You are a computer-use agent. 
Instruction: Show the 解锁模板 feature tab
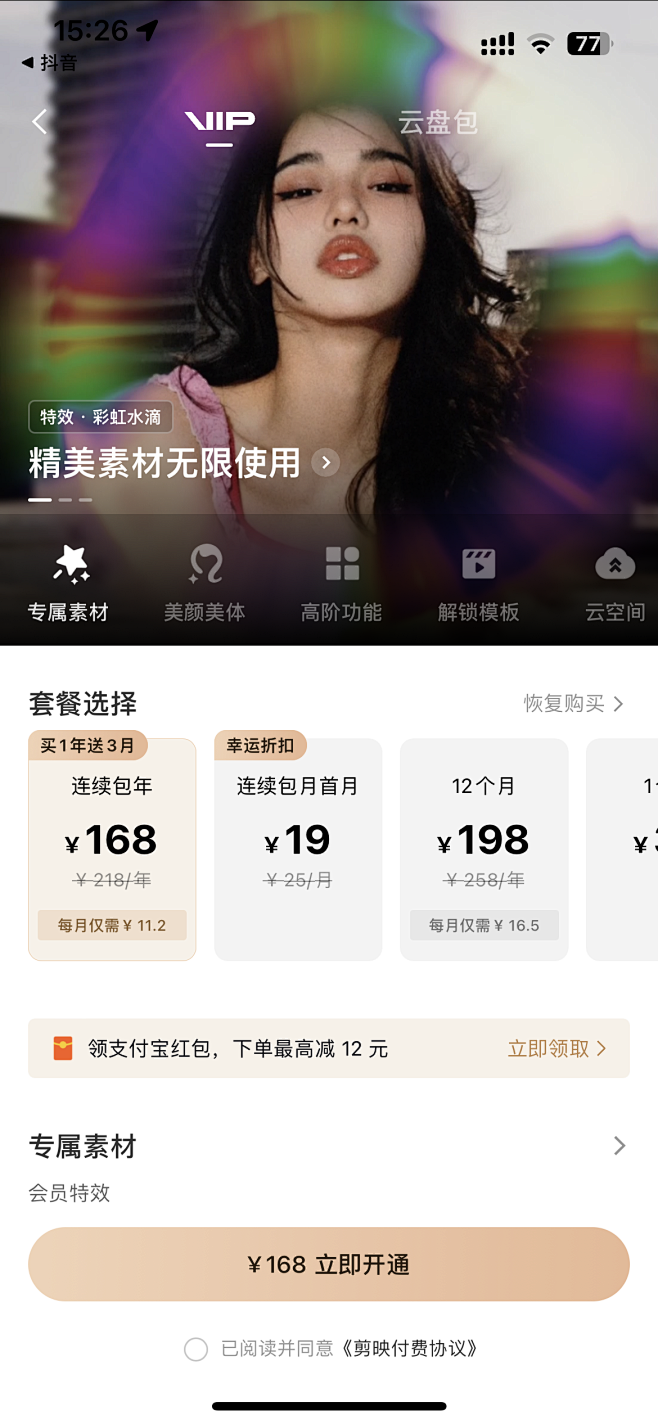pyautogui.click(x=478, y=584)
